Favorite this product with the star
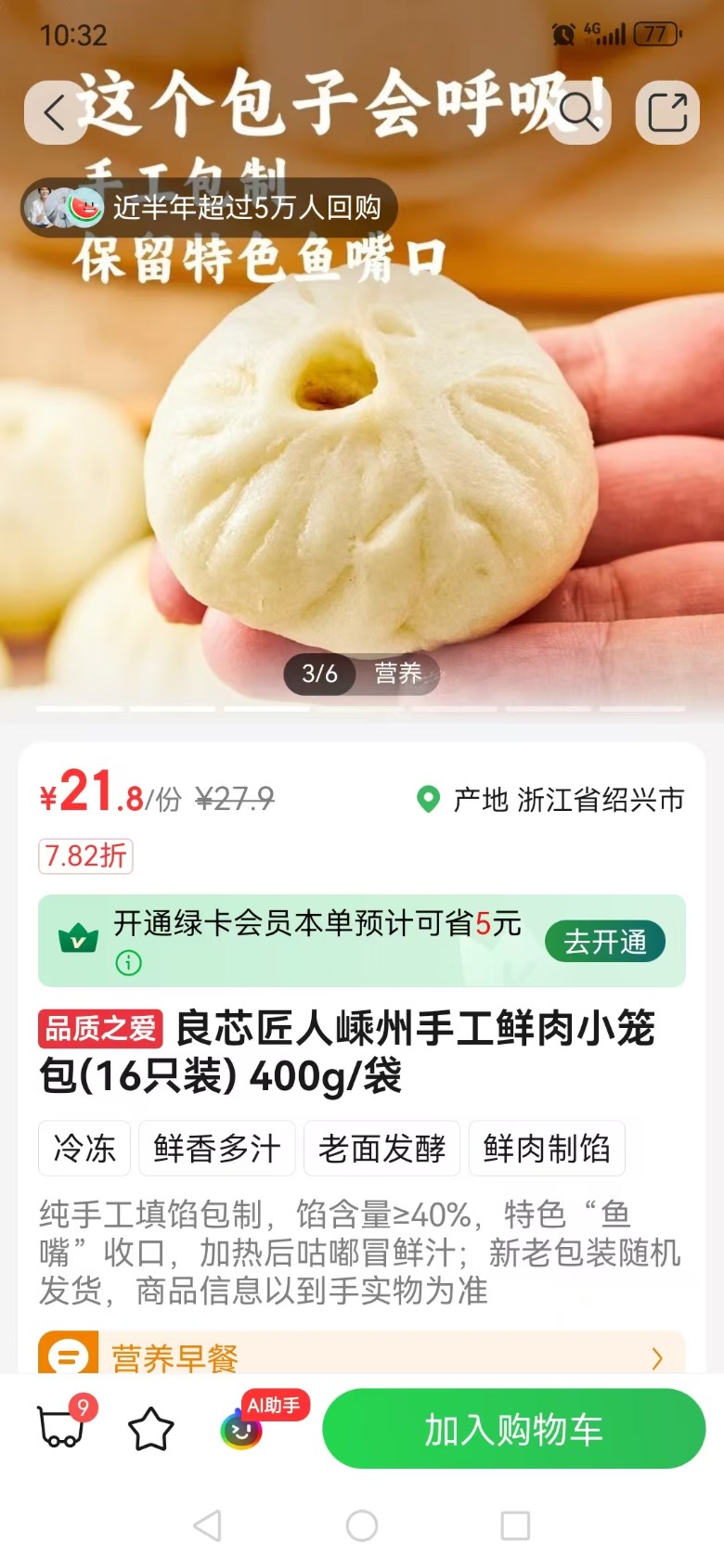The image size is (724, 1568). tap(150, 1429)
